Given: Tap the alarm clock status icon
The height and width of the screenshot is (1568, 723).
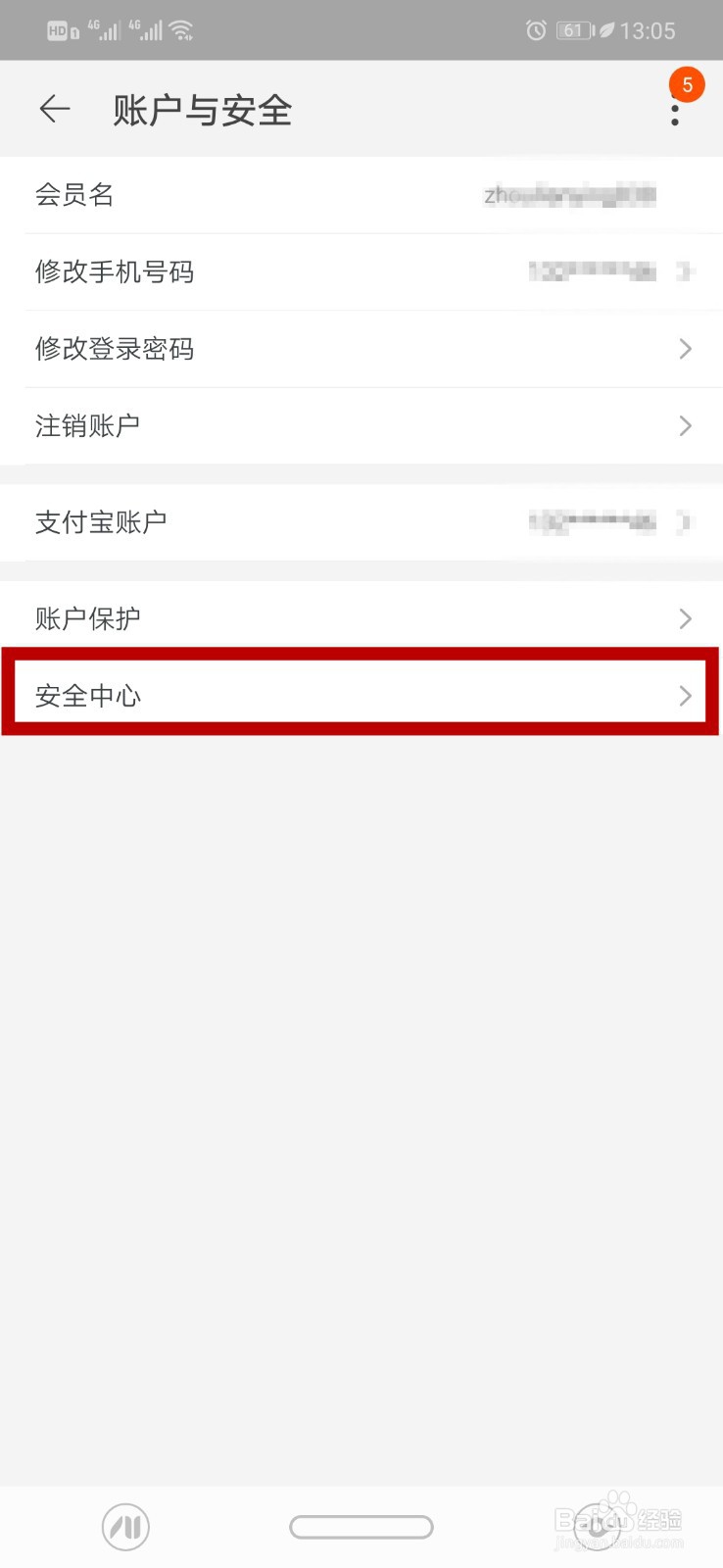Looking at the screenshot, I should [534, 30].
